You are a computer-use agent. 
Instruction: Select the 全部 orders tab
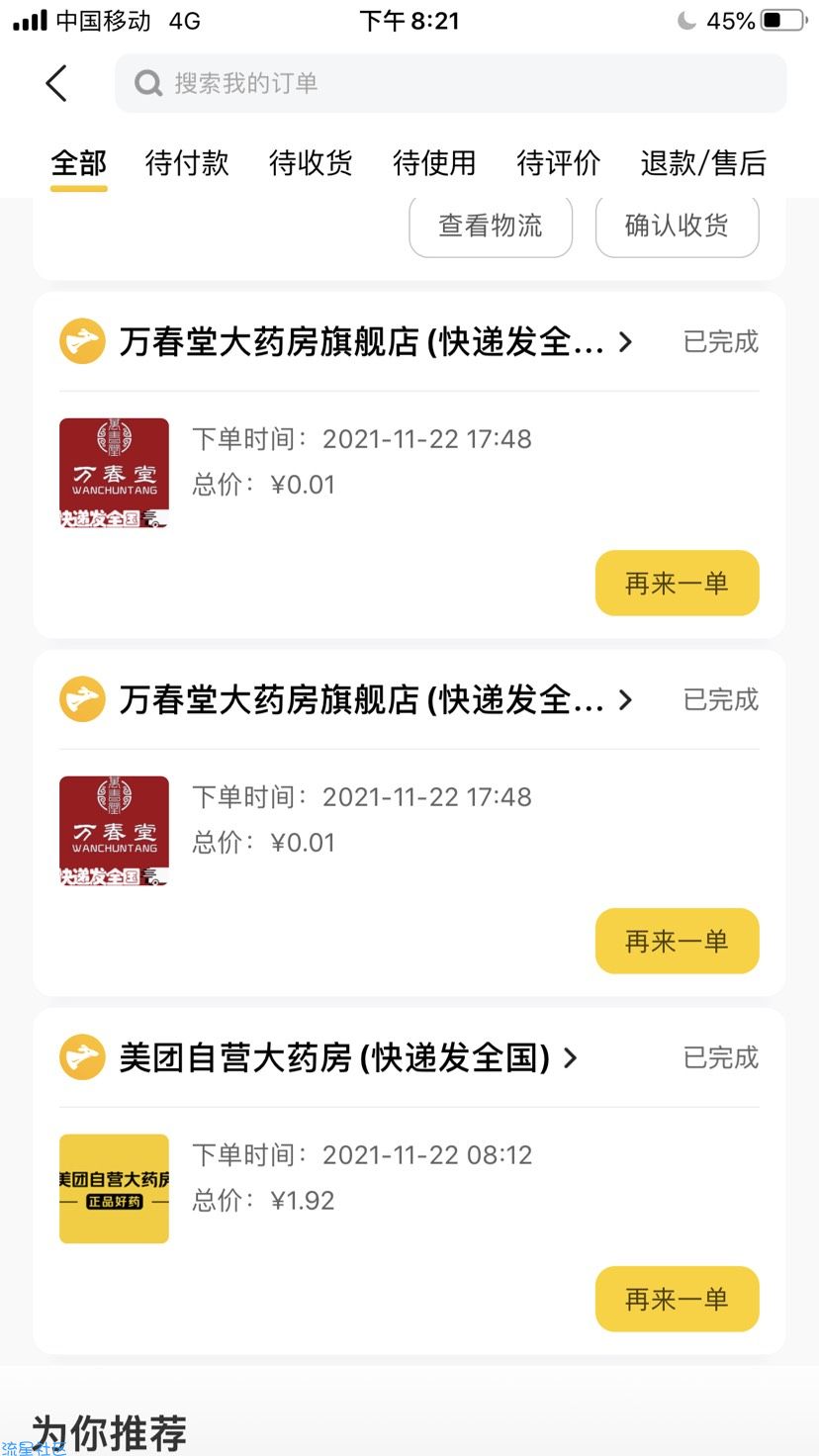click(79, 163)
